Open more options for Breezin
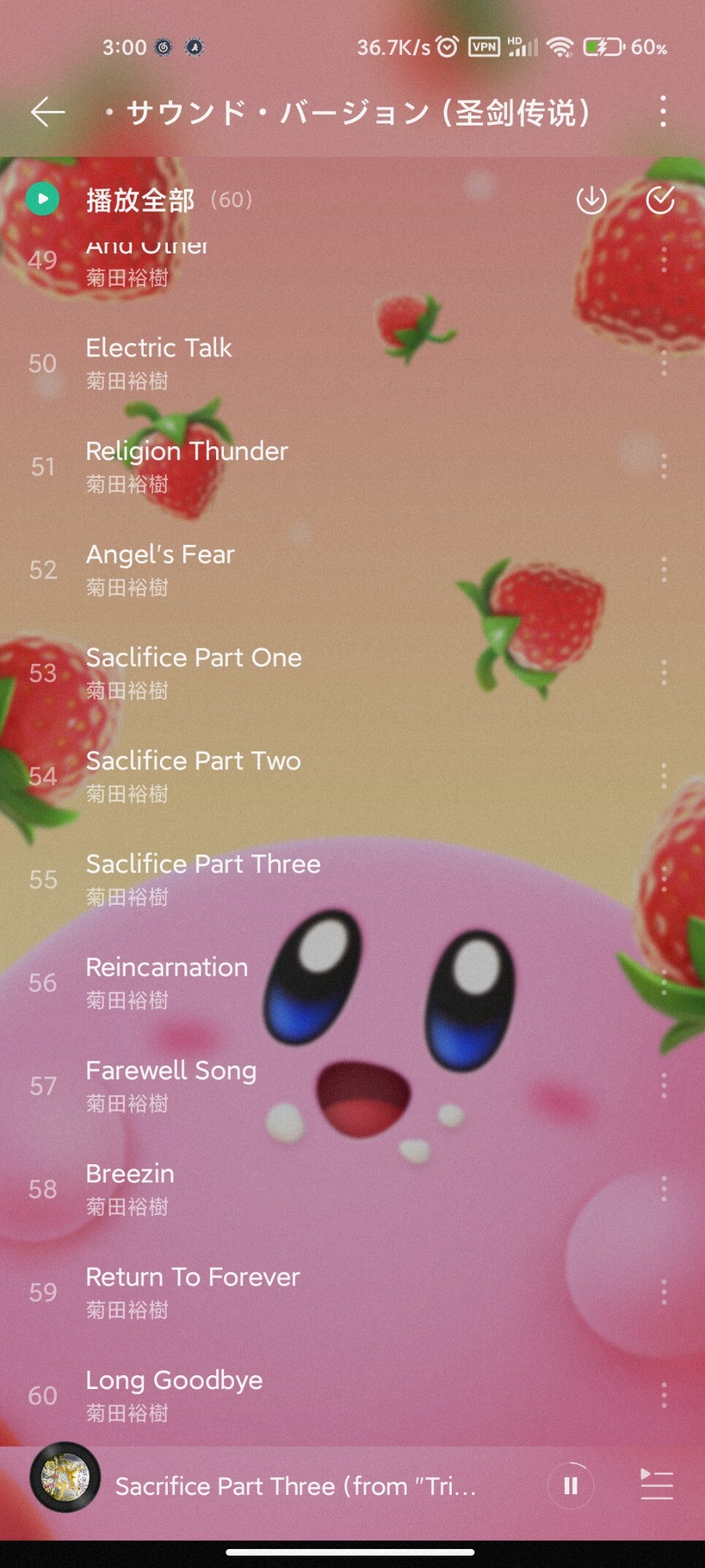The image size is (705, 1568). (x=663, y=1189)
